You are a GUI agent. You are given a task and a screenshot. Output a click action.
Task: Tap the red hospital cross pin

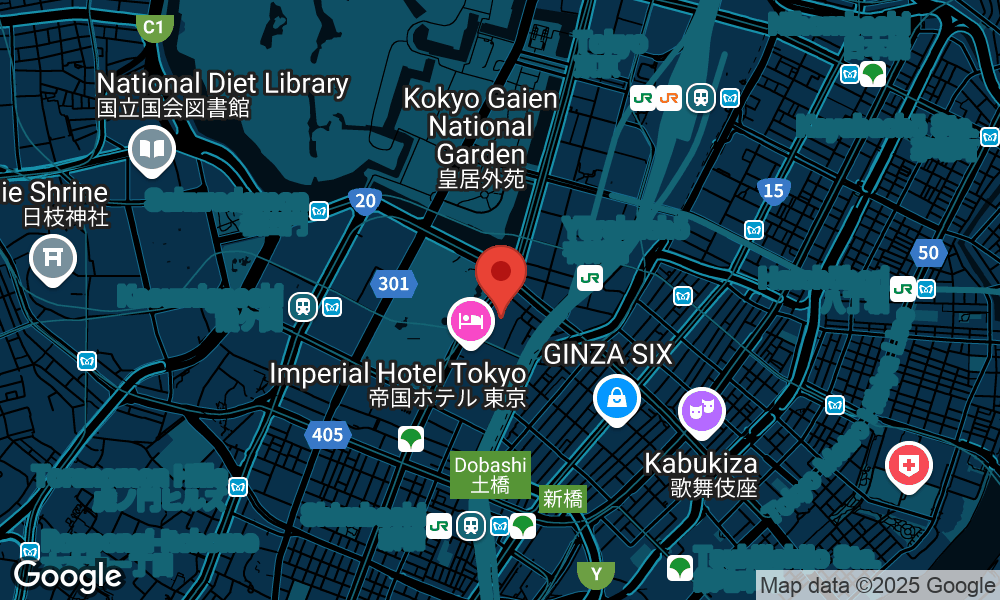pyautogui.click(x=908, y=466)
